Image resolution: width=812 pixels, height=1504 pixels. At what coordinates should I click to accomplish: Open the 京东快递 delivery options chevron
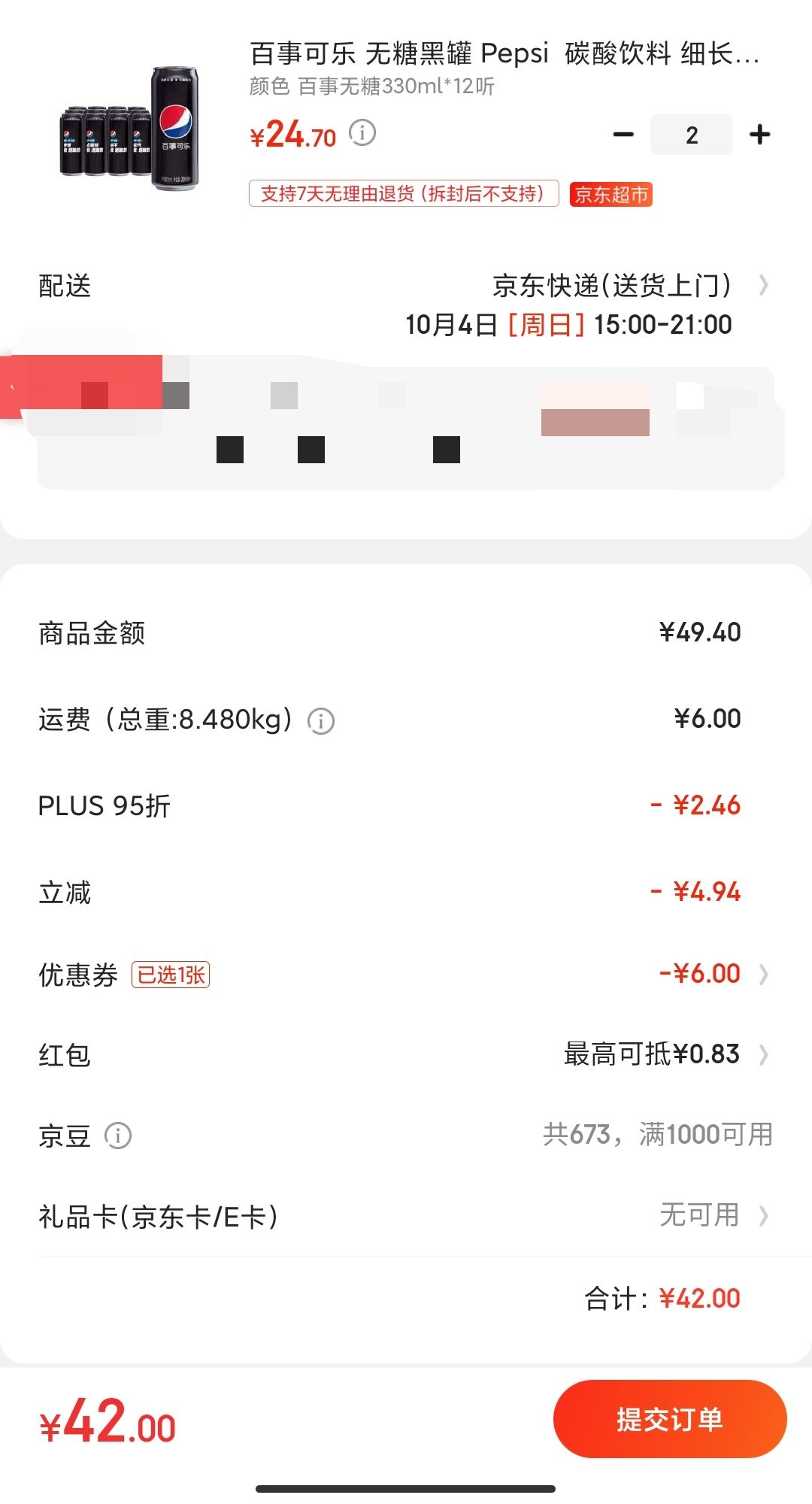tap(764, 286)
